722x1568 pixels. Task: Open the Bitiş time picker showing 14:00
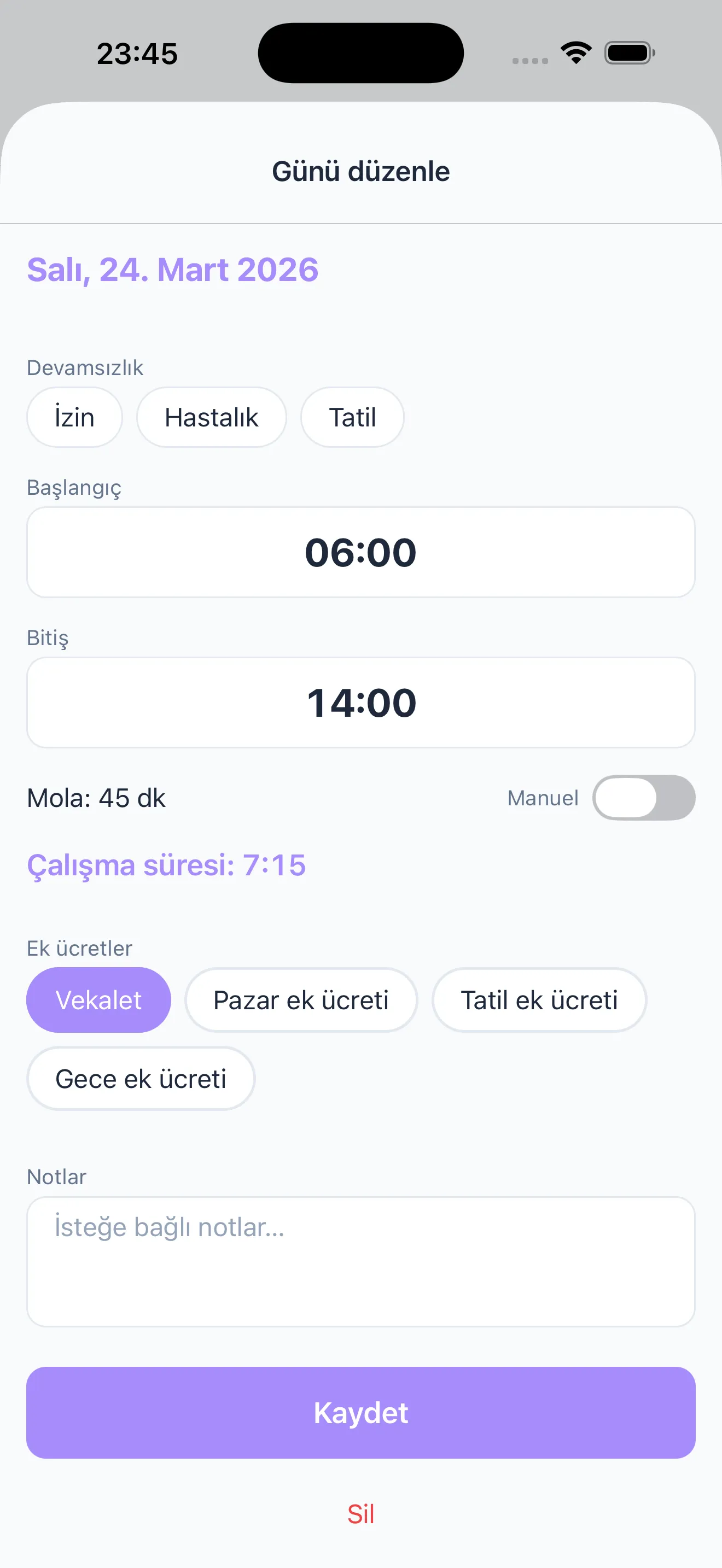click(361, 702)
